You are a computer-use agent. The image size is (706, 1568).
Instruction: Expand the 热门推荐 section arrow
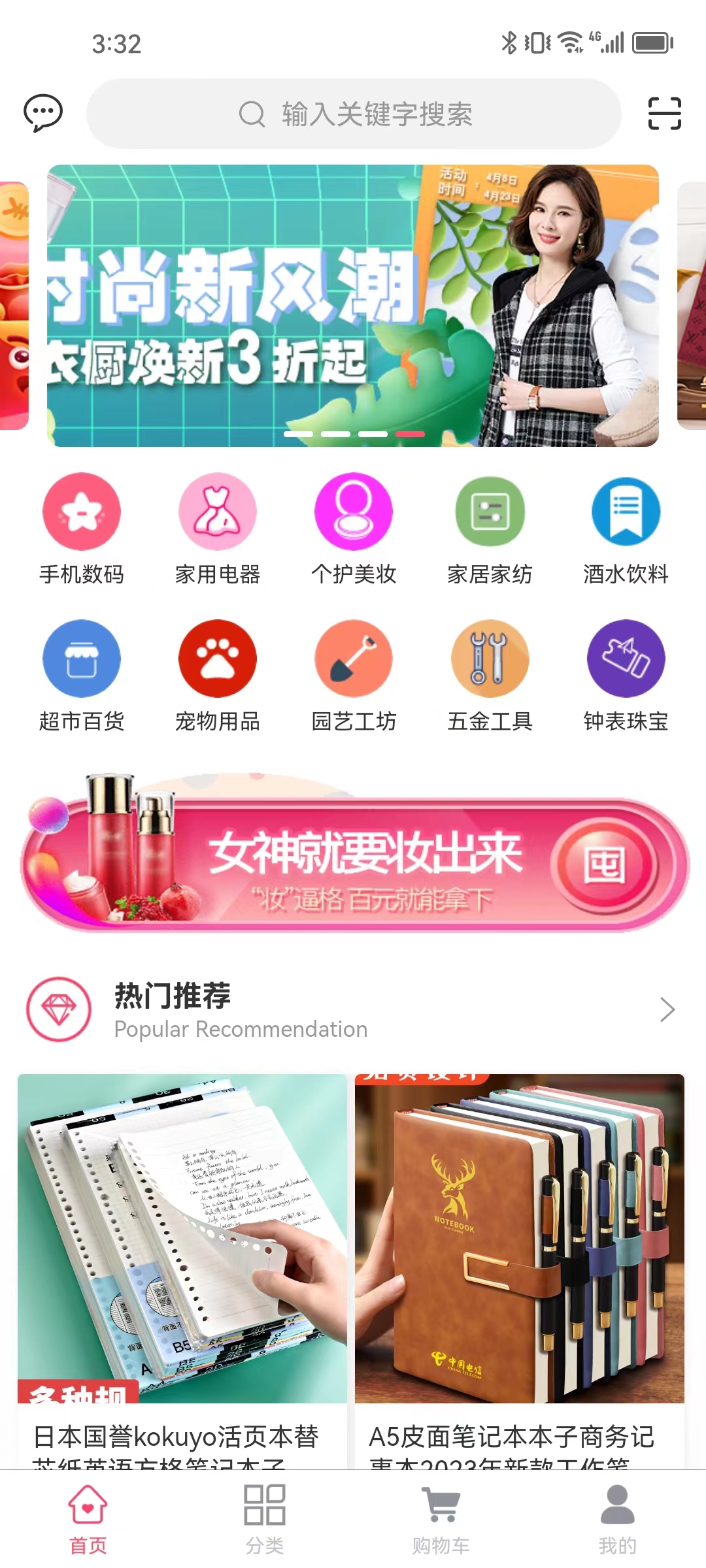667,1009
